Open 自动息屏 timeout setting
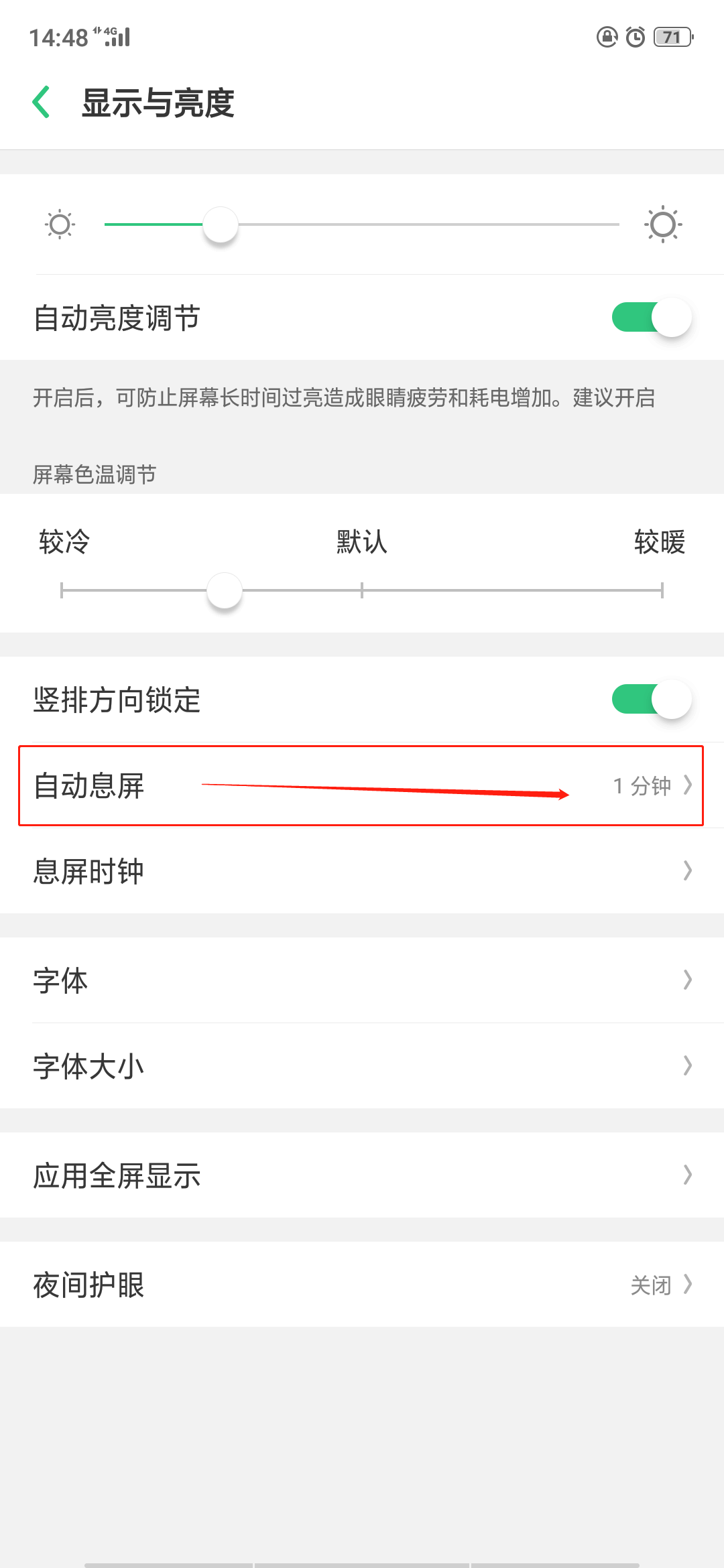724x1568 pixels. click(362, 785)
